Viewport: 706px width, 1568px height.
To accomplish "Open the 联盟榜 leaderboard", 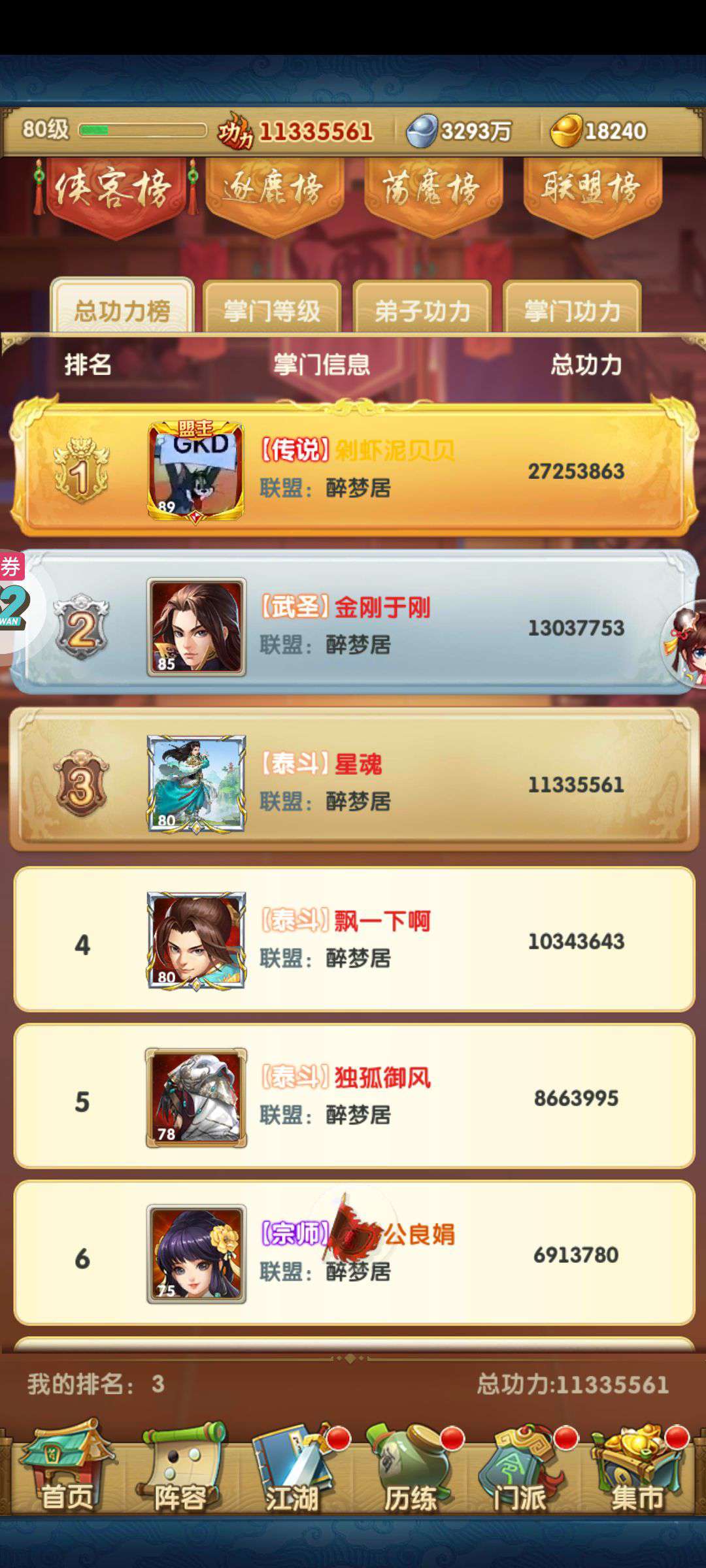I will [592, 192].
